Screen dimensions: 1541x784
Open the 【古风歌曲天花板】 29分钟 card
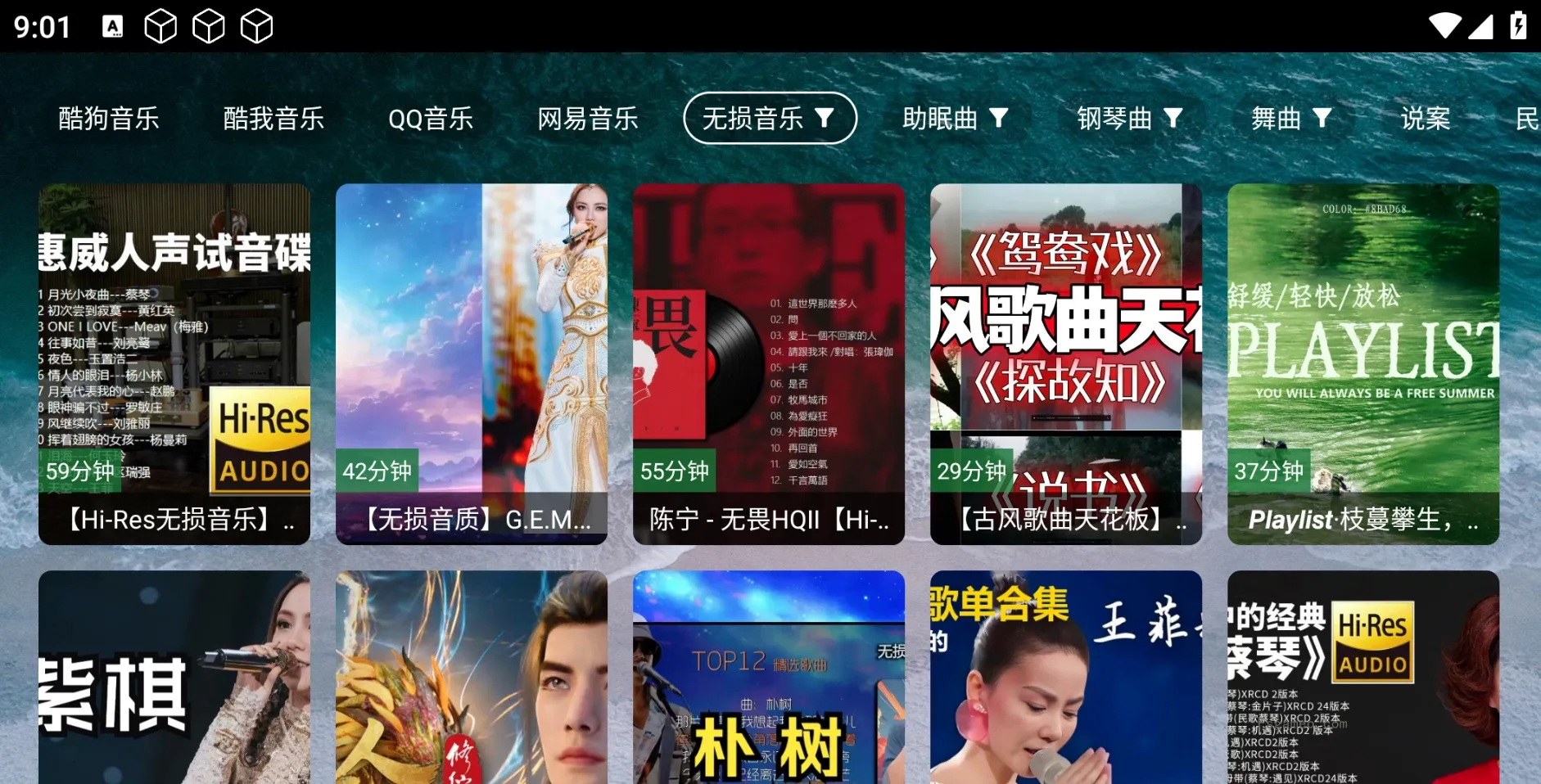tap(1066, 364)
